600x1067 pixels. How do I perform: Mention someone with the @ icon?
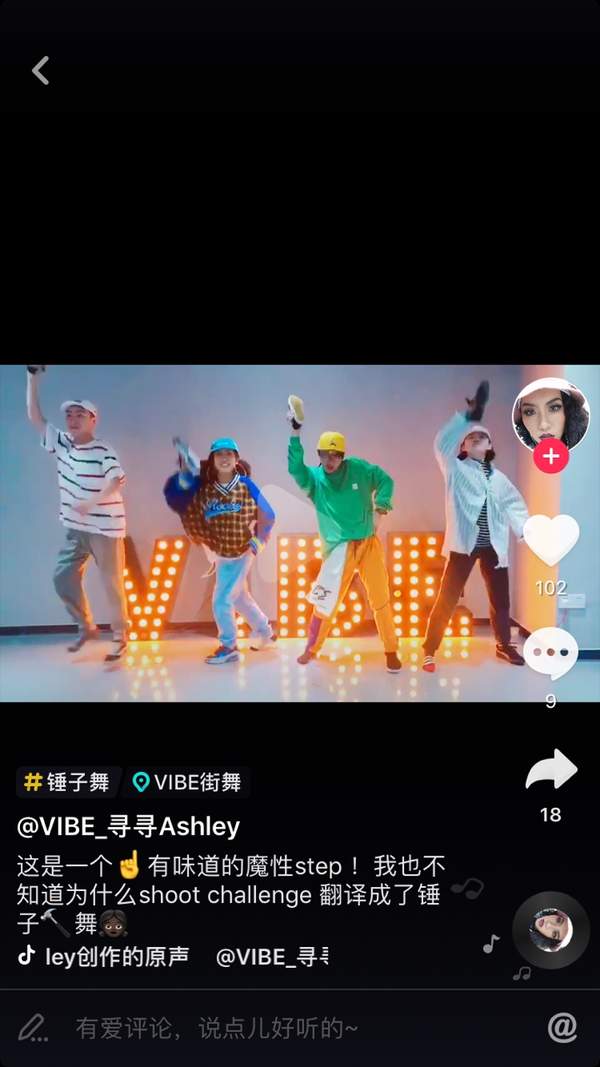pos(563,1027)
